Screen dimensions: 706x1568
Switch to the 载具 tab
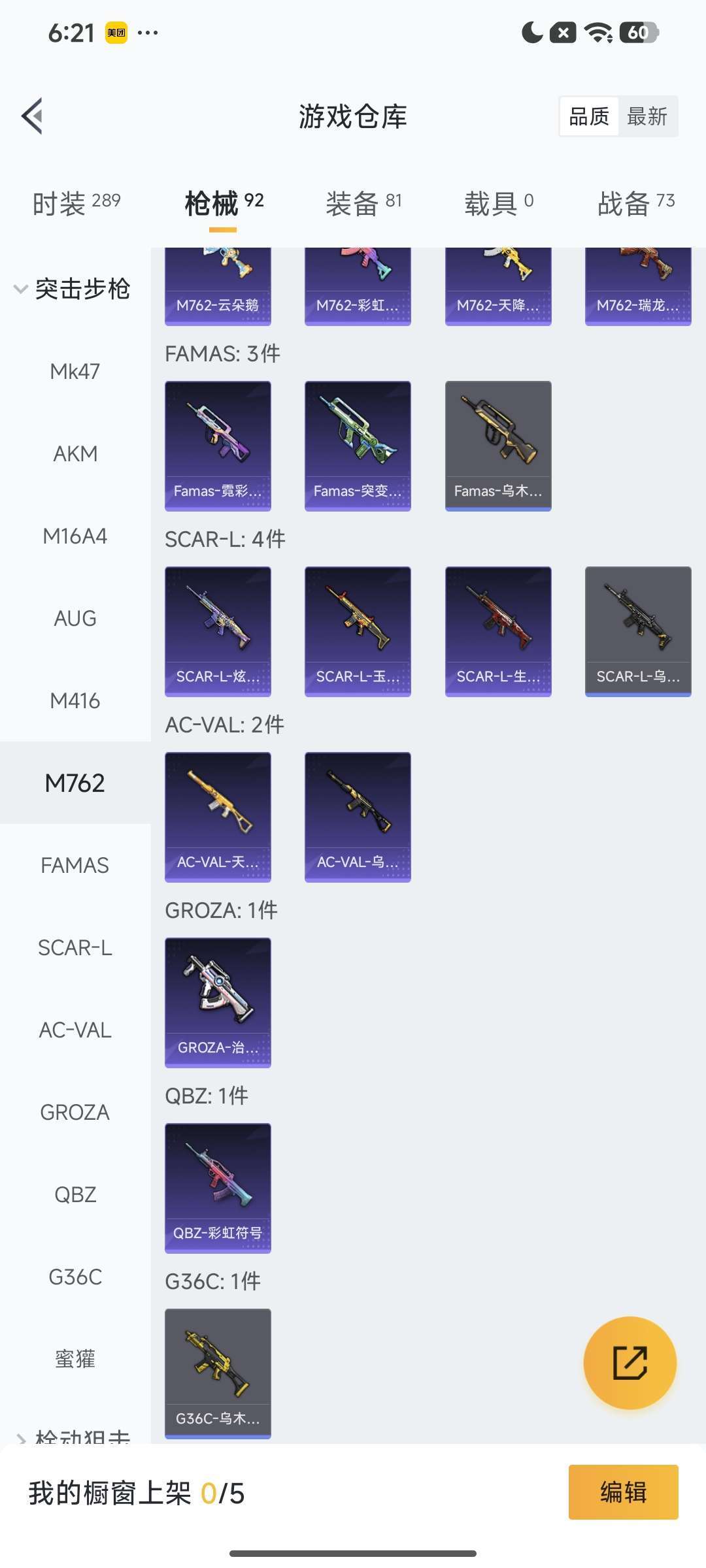(499, 203)
